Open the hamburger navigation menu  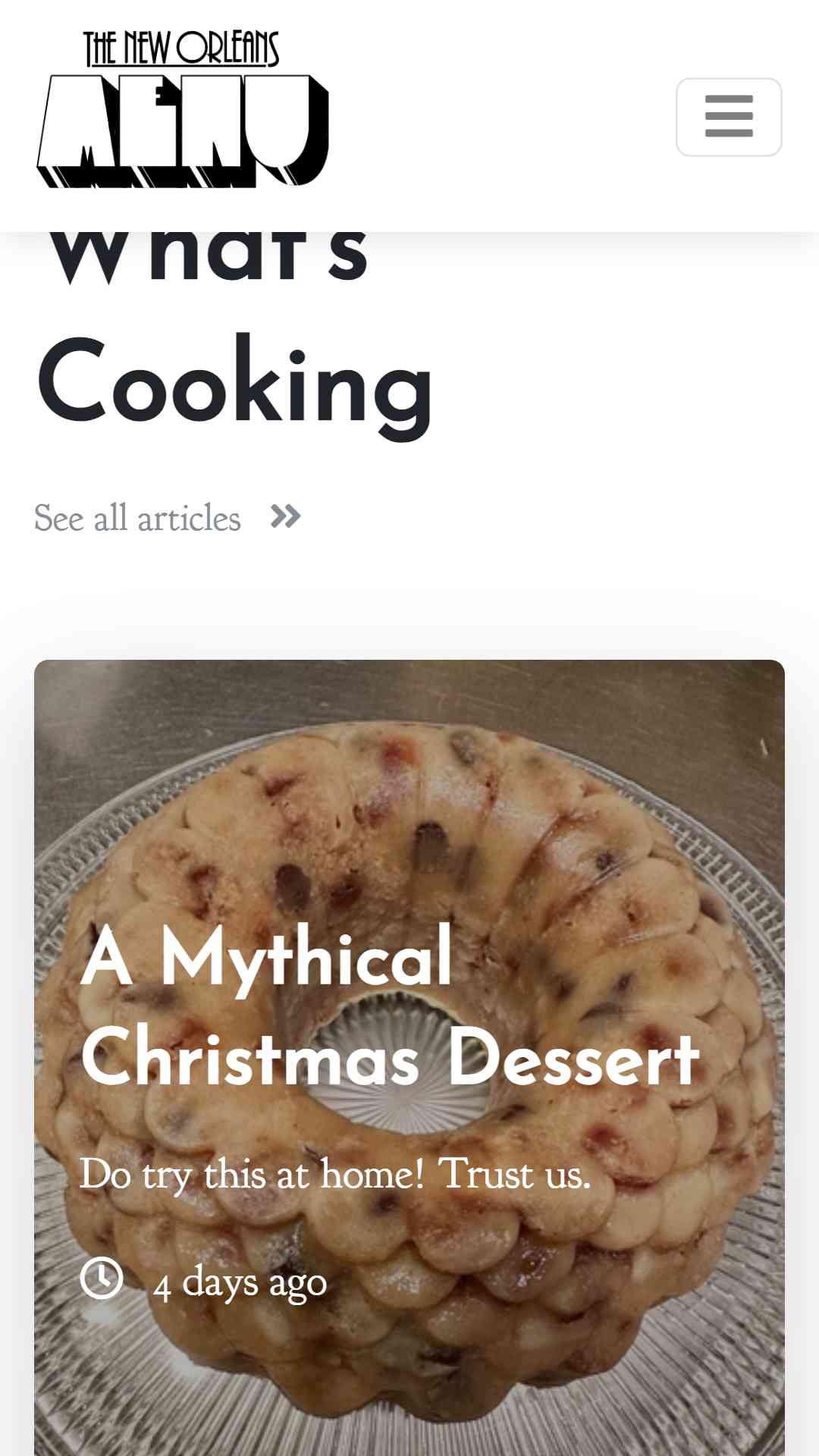pos(728,117)
